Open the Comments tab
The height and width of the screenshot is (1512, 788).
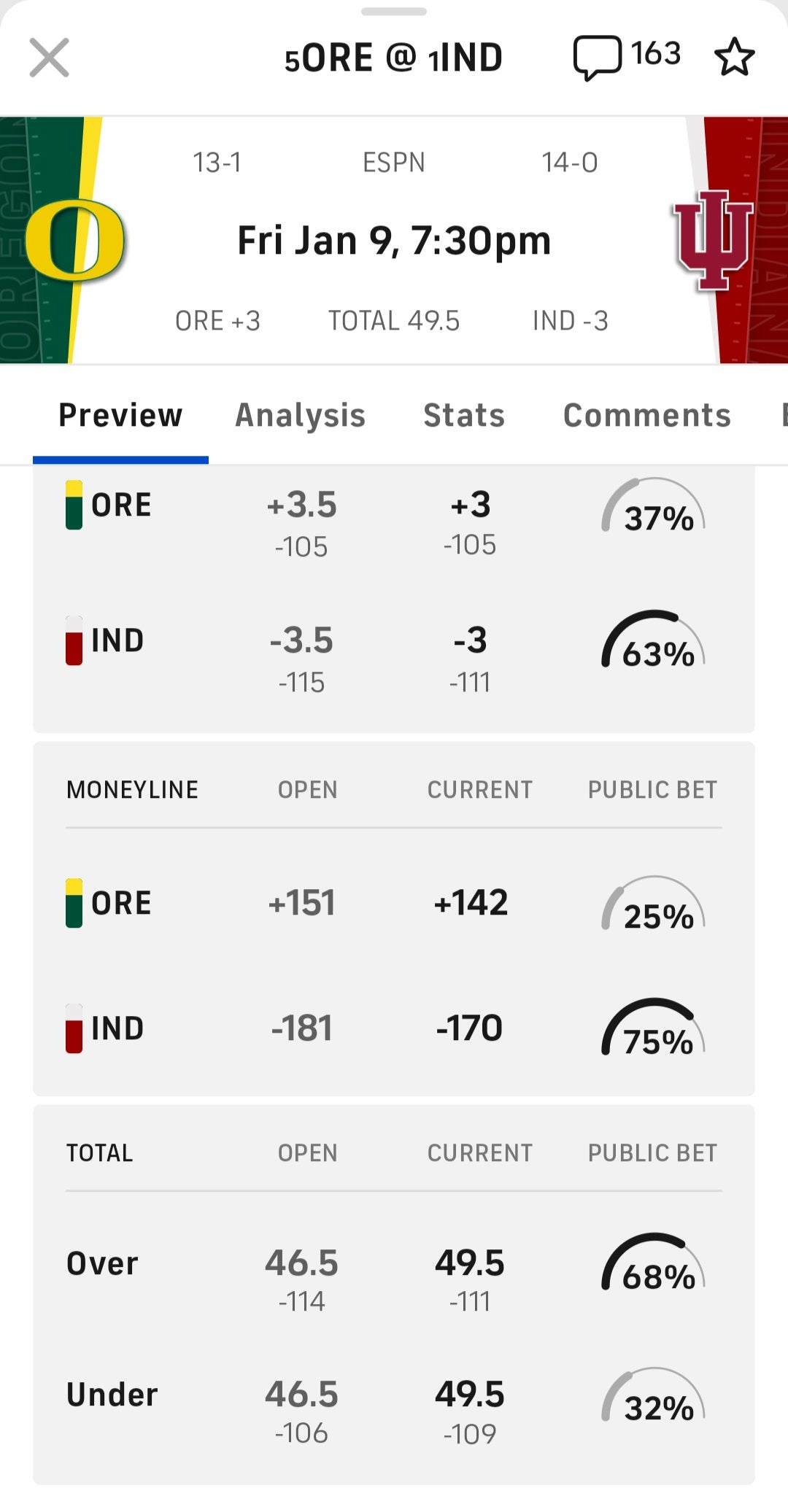point(646,415)
